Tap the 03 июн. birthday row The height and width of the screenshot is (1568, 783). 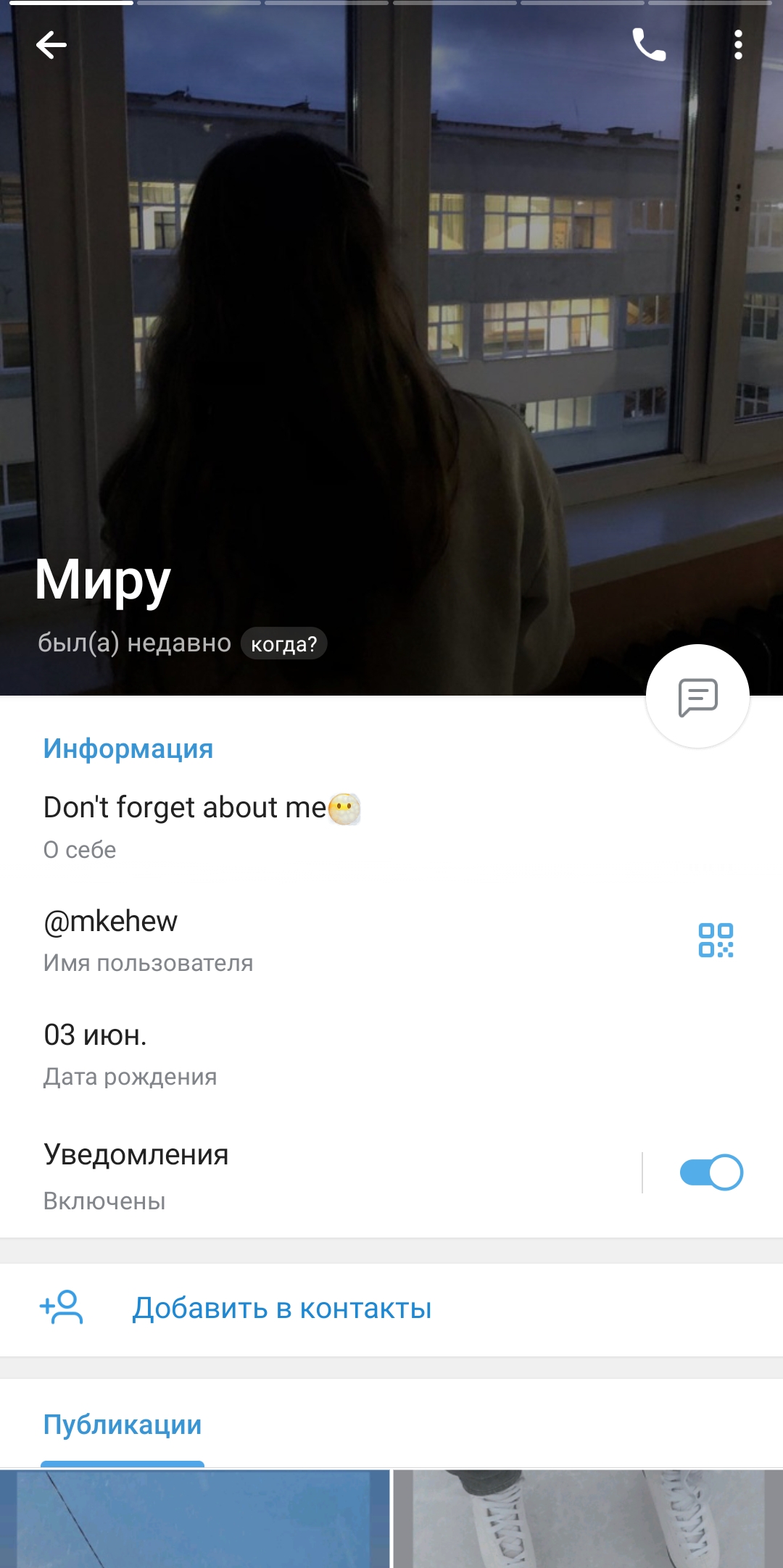[391, 1054]
